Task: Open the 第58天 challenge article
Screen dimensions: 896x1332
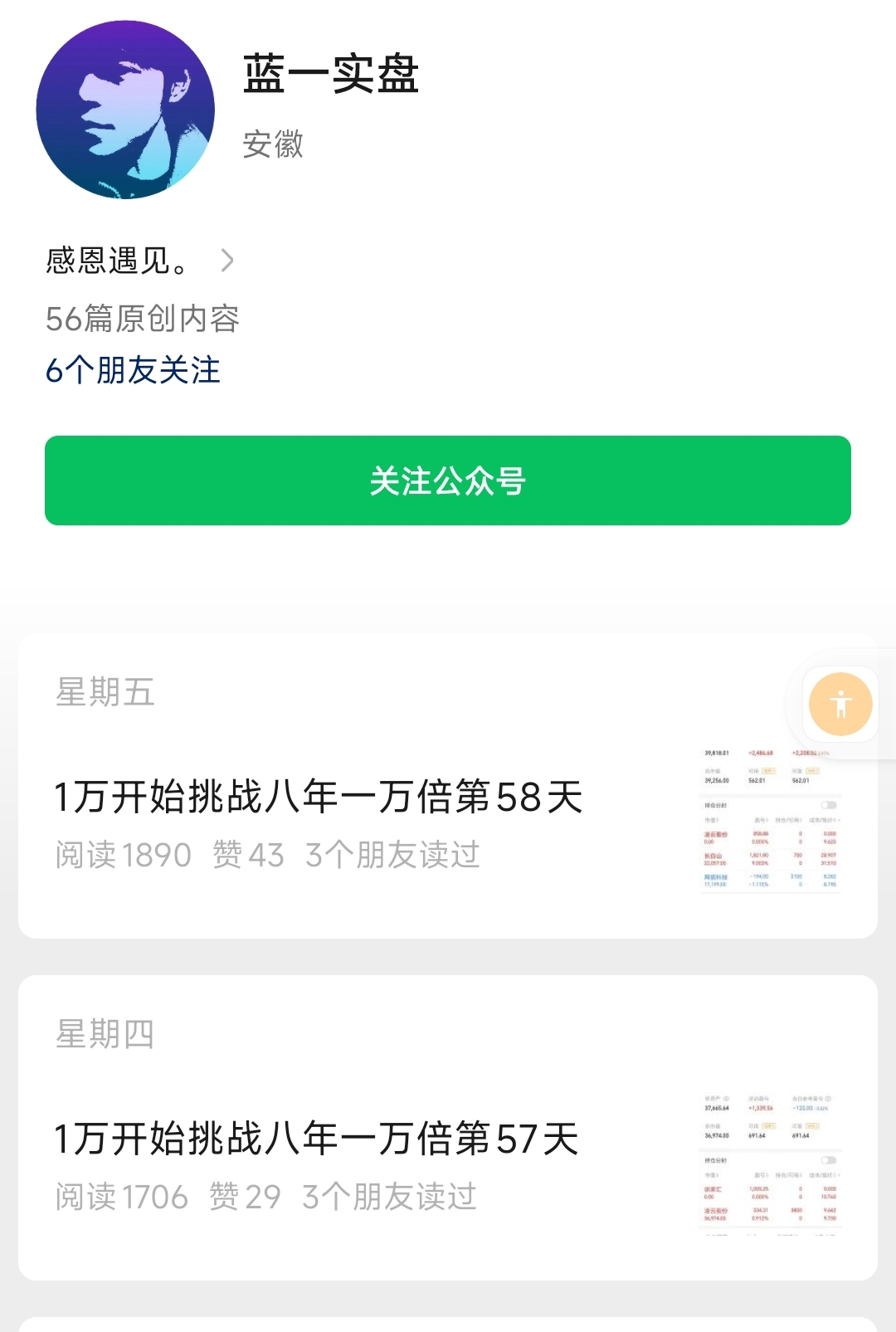Action: pos(319,798)
